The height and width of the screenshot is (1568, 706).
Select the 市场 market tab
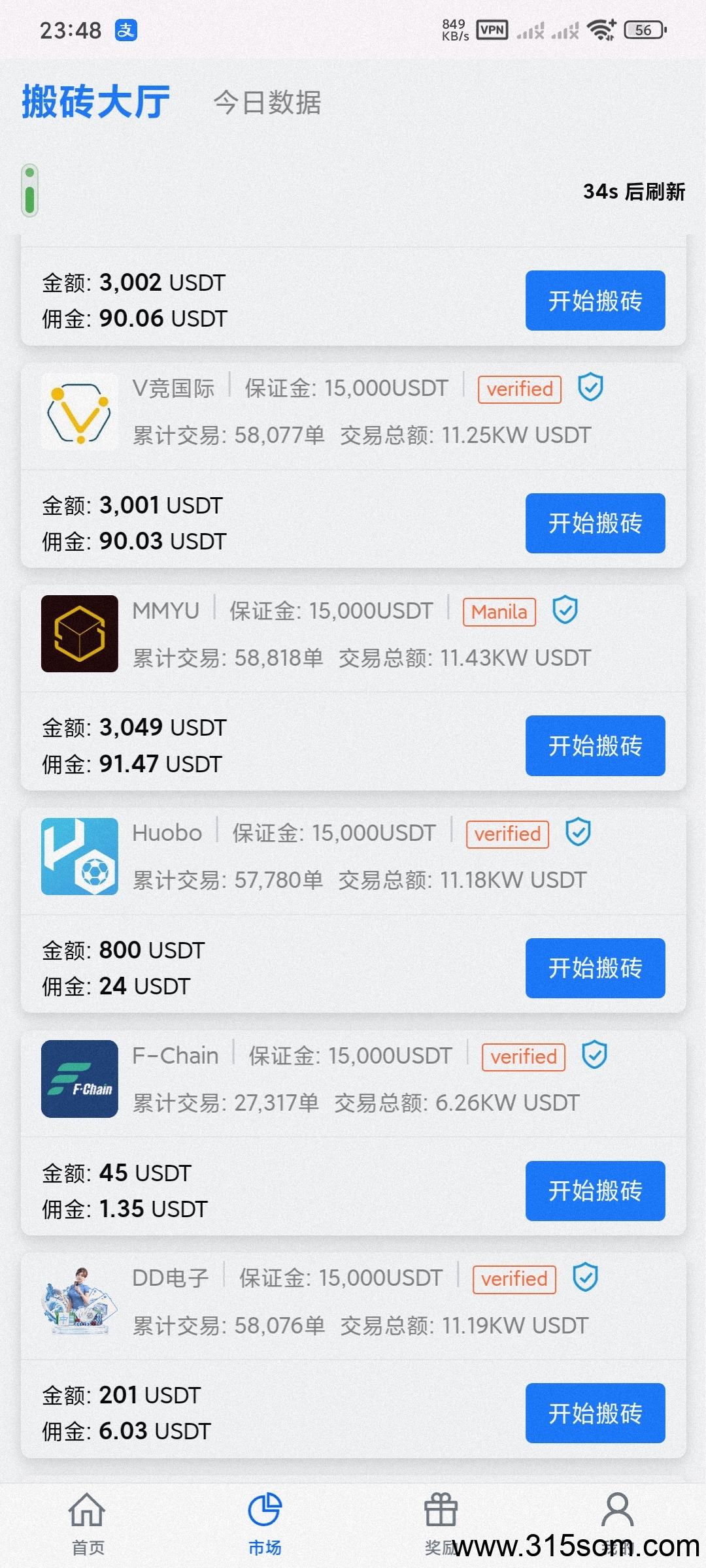265,1524
